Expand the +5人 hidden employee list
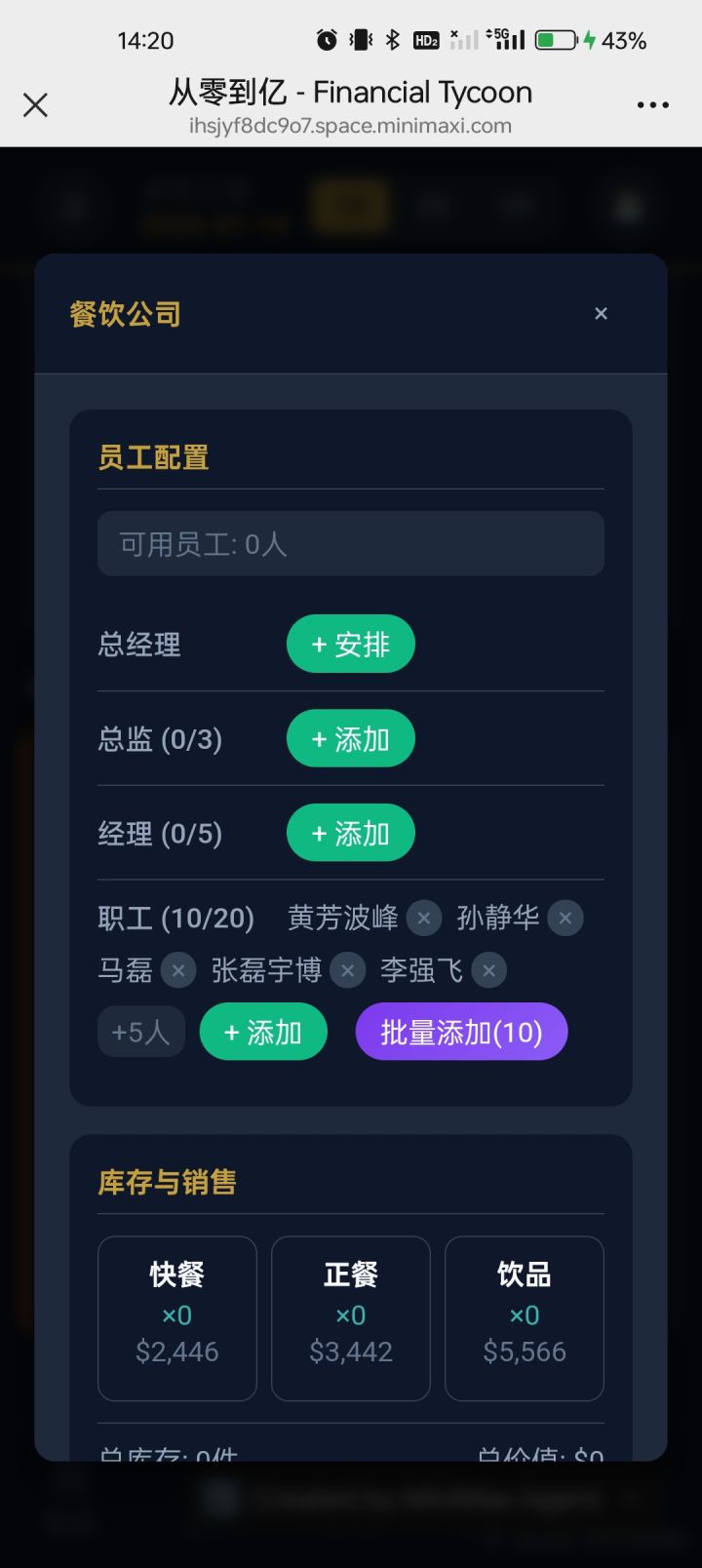This screenshot has width=702, height=1568. click(x=140, y=1031)
